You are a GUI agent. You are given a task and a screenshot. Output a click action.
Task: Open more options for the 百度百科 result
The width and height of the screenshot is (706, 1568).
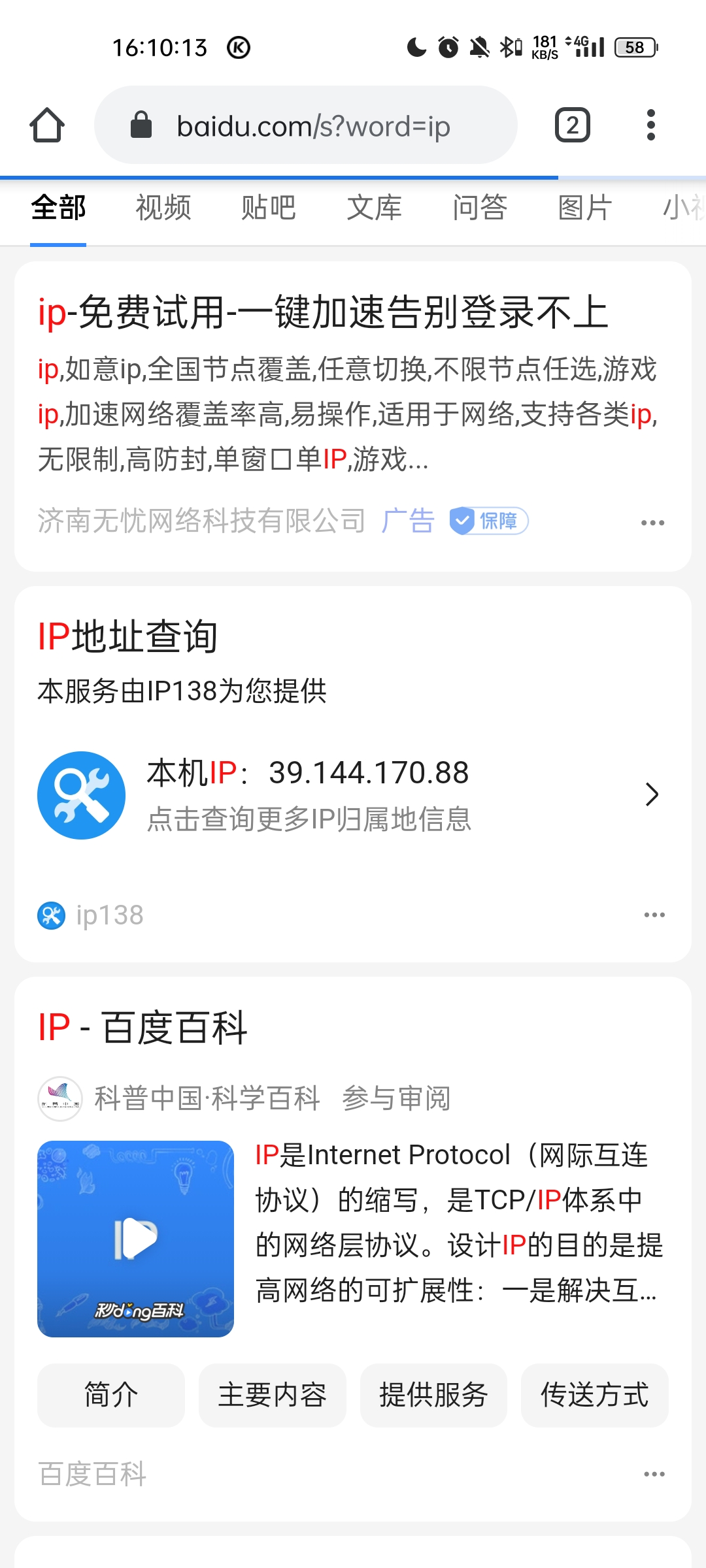[654, 1474]
